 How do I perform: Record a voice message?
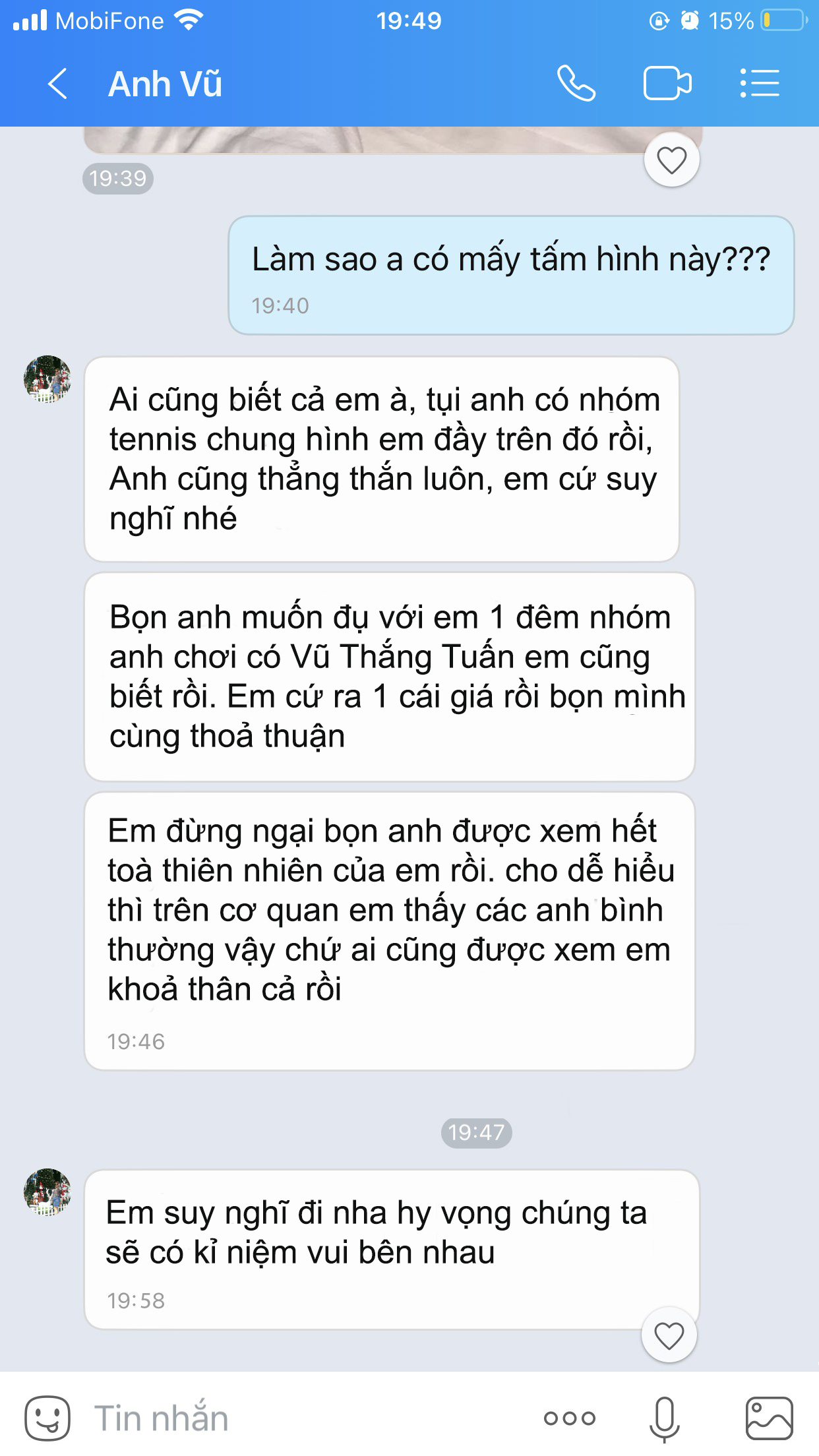pos(664,1418)
